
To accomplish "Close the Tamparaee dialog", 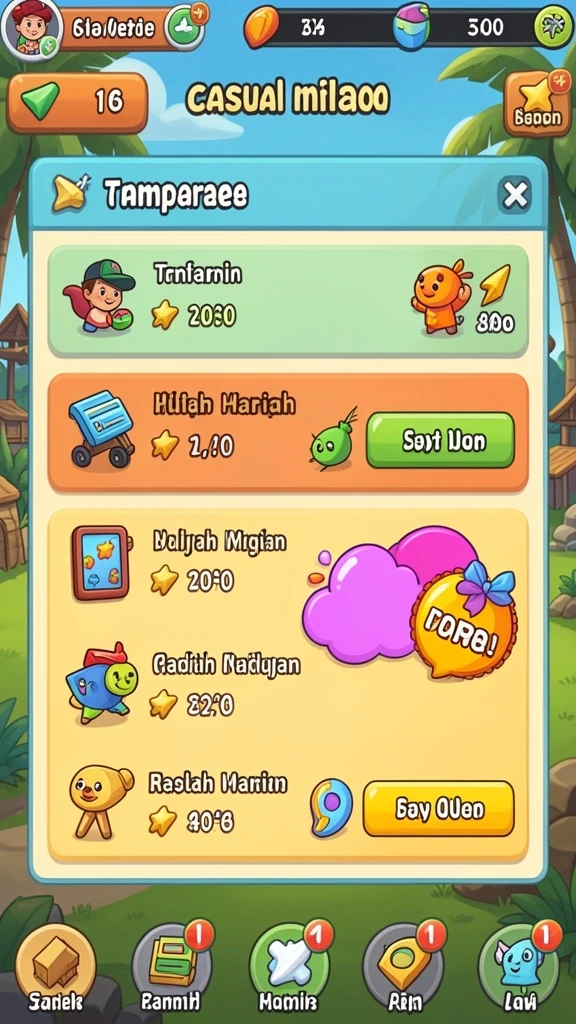I will [x=515, y=195].
